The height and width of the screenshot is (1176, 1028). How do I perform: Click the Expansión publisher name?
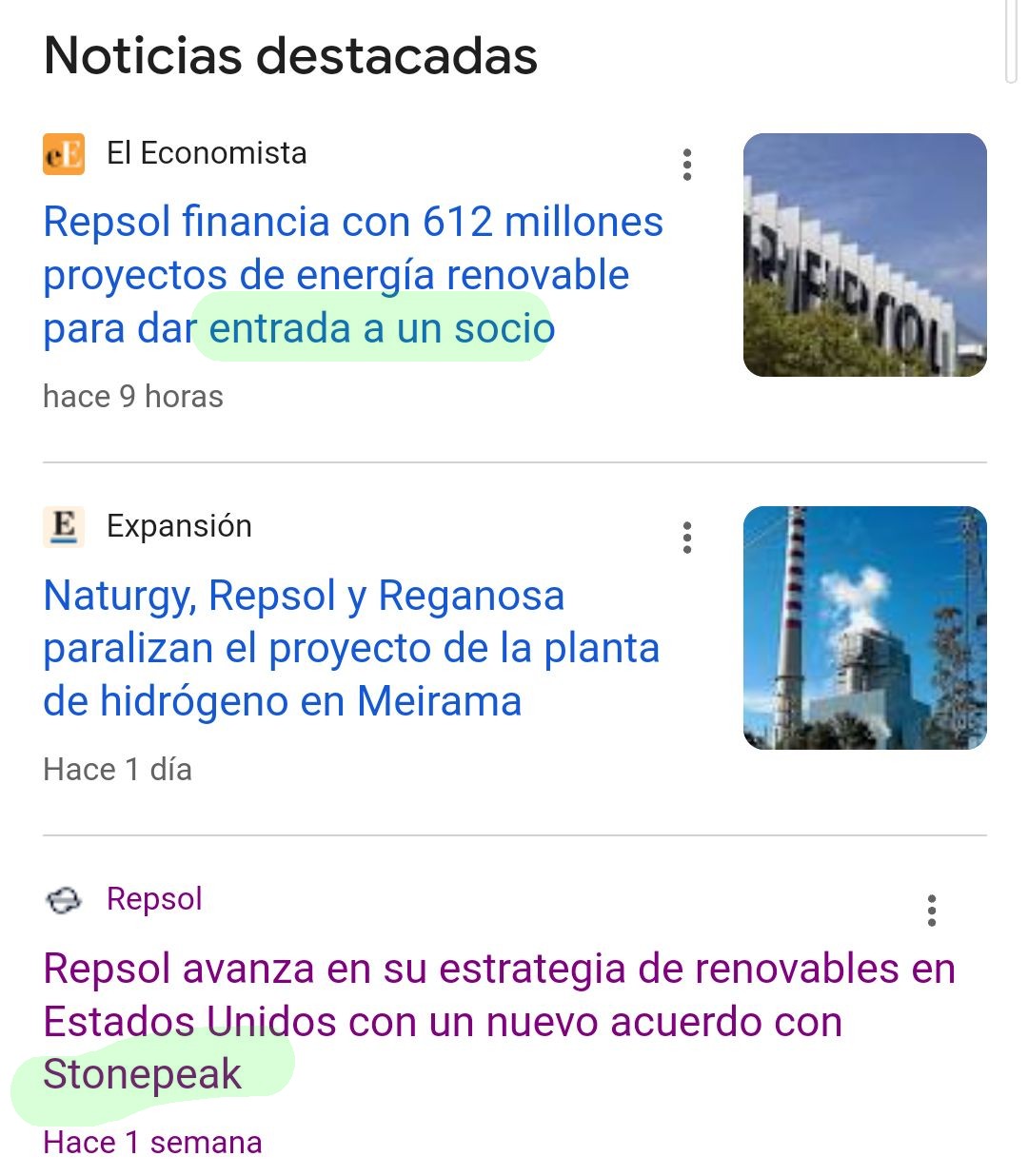click(180, 525)
